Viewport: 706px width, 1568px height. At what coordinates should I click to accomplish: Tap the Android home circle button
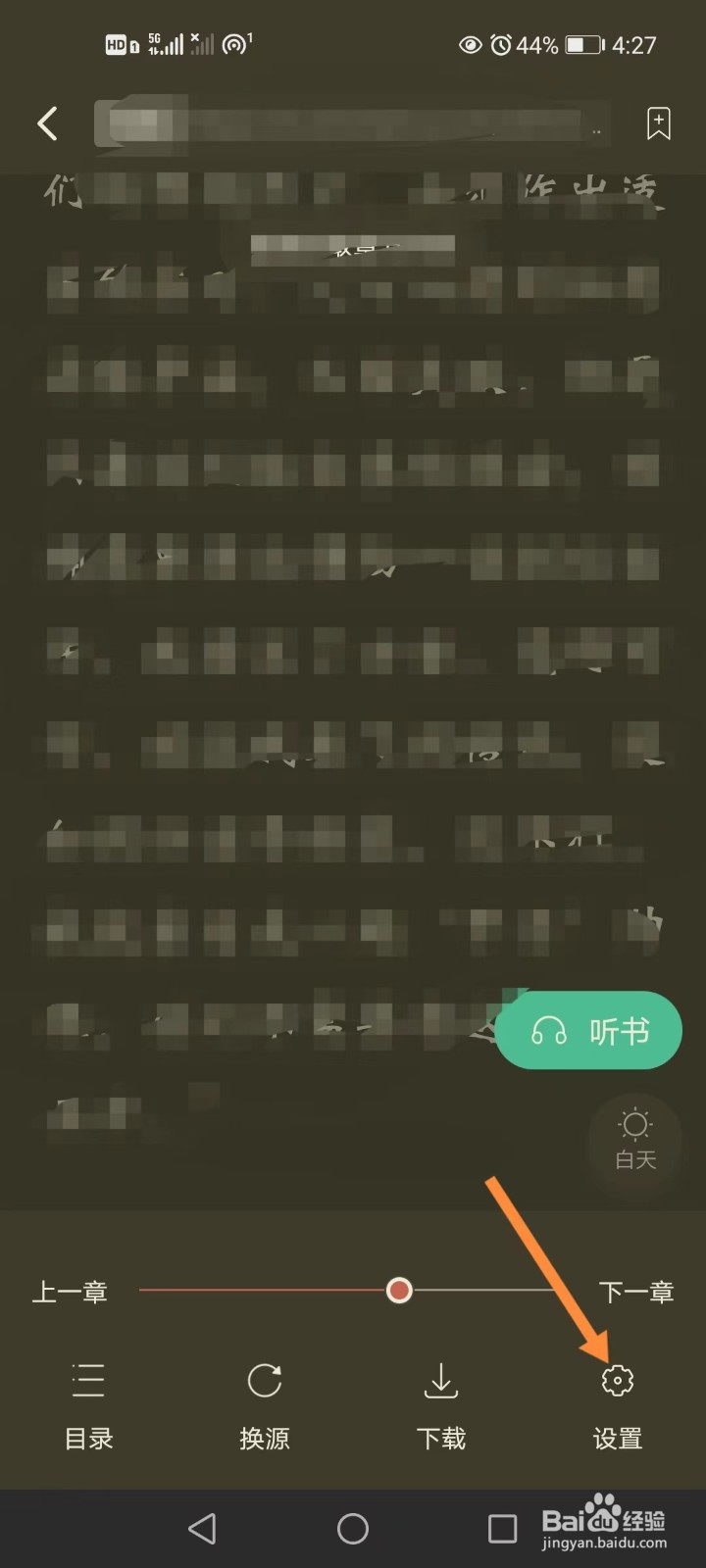(x=353, y=1526)
